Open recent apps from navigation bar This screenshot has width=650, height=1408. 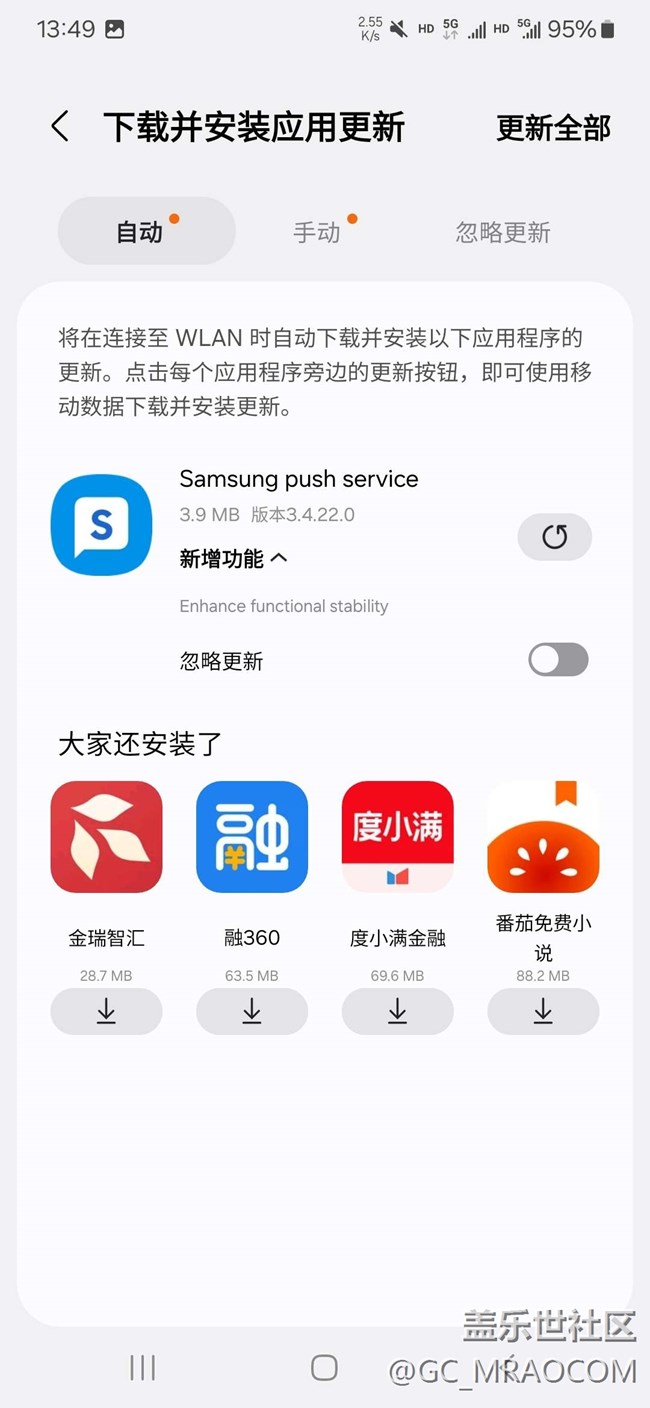click(x=143, y=1368)
